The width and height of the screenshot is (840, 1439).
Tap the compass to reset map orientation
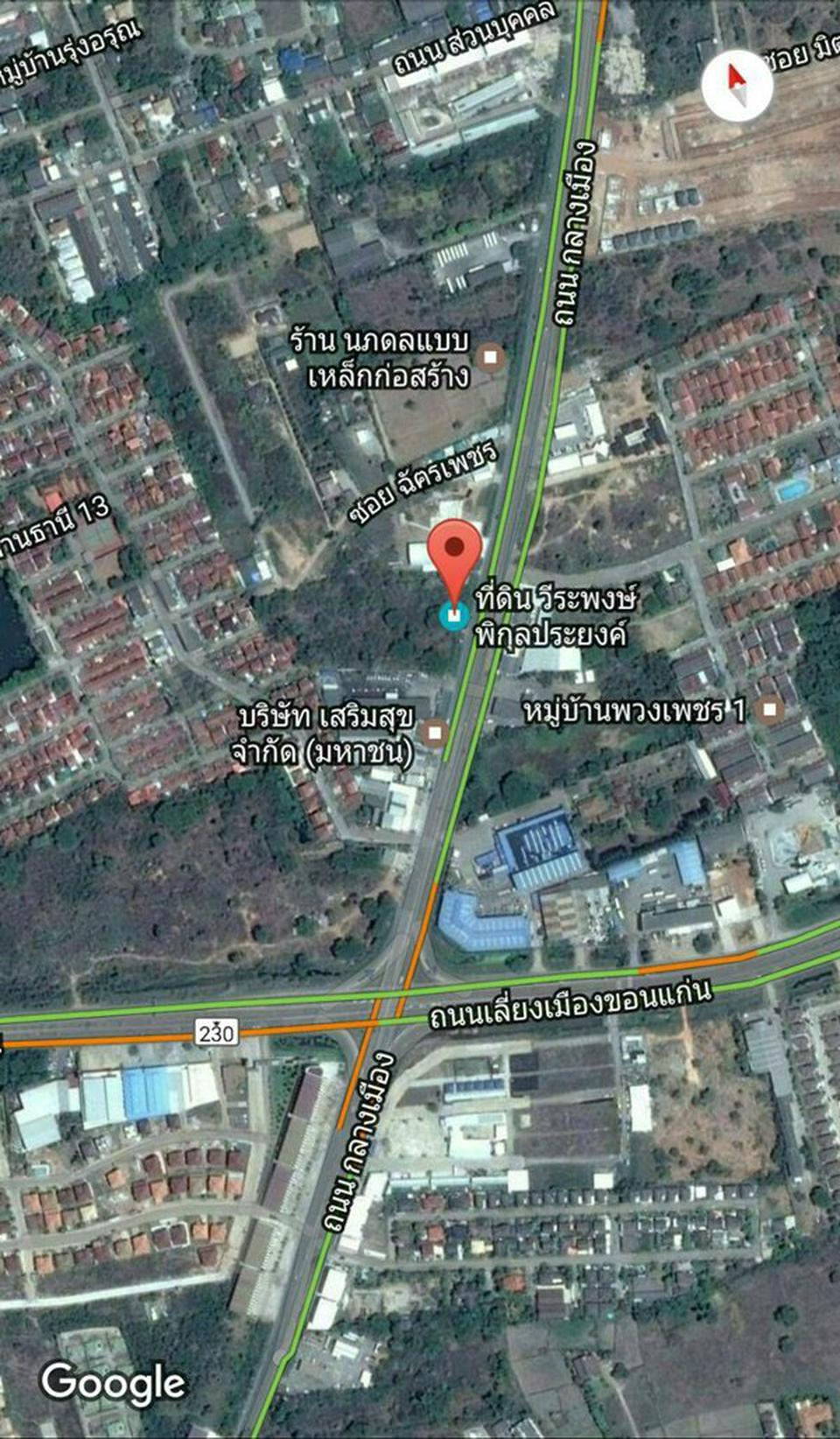(738, 86)
